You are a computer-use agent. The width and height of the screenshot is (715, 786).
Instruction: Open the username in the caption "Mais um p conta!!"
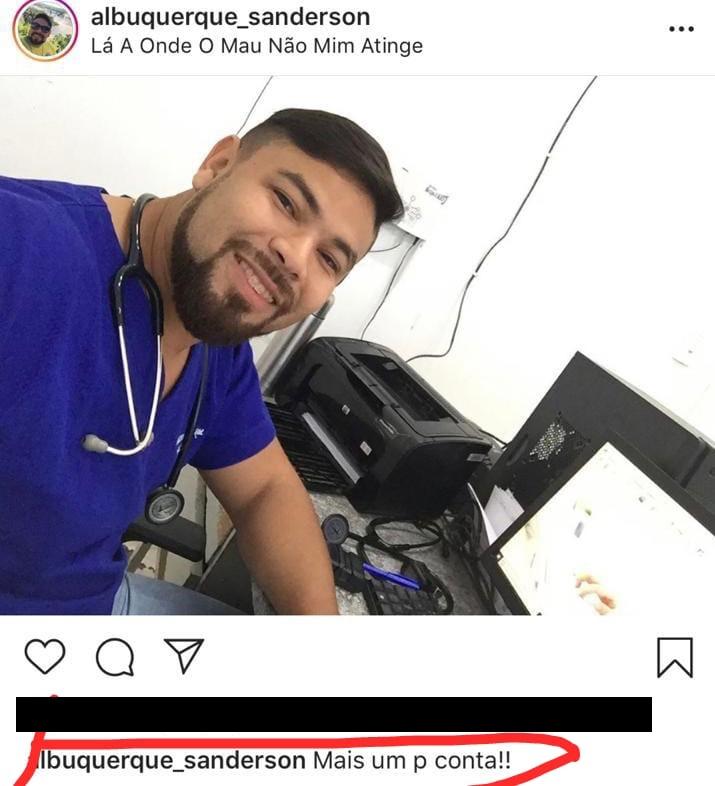coord(170,761)
